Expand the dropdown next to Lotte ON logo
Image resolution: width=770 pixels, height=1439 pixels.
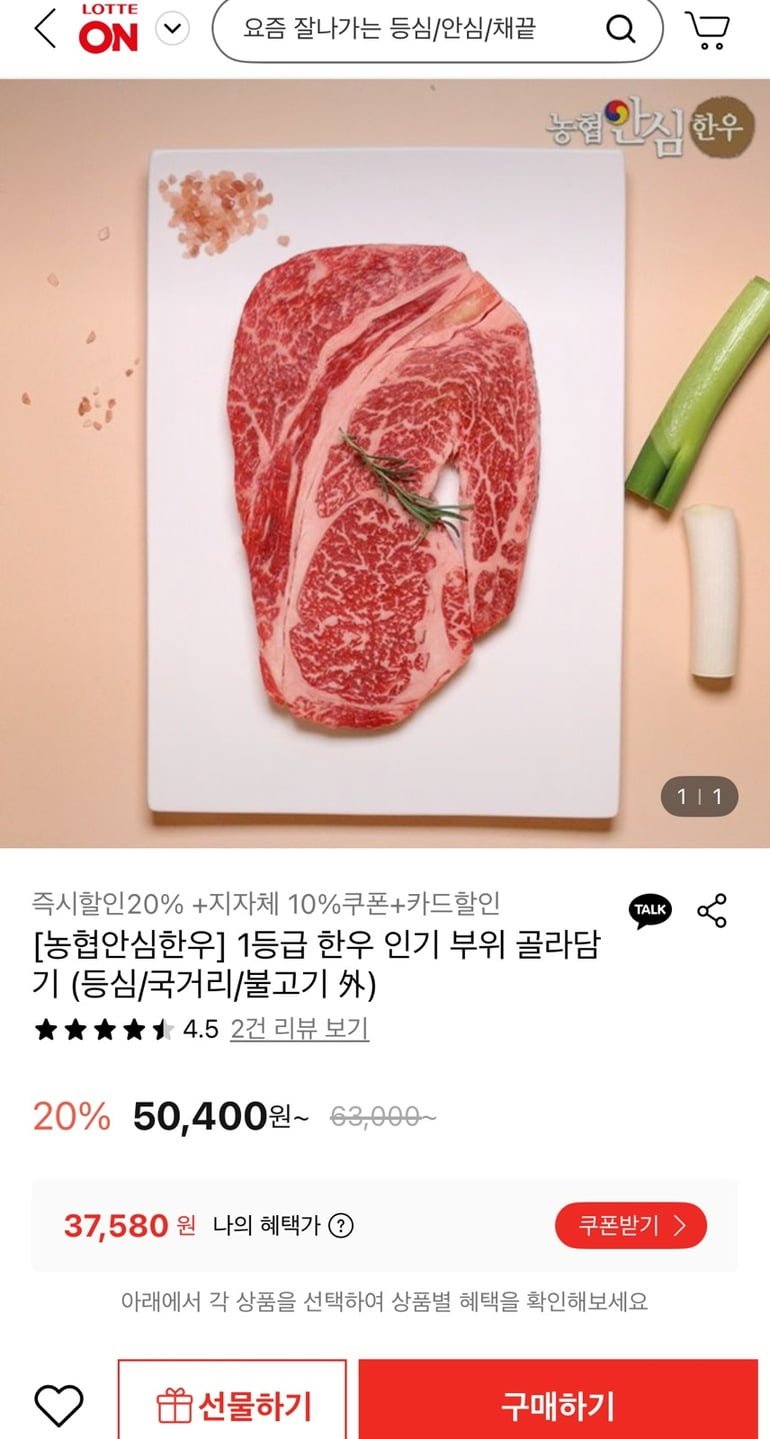click(x=174, y=29)
